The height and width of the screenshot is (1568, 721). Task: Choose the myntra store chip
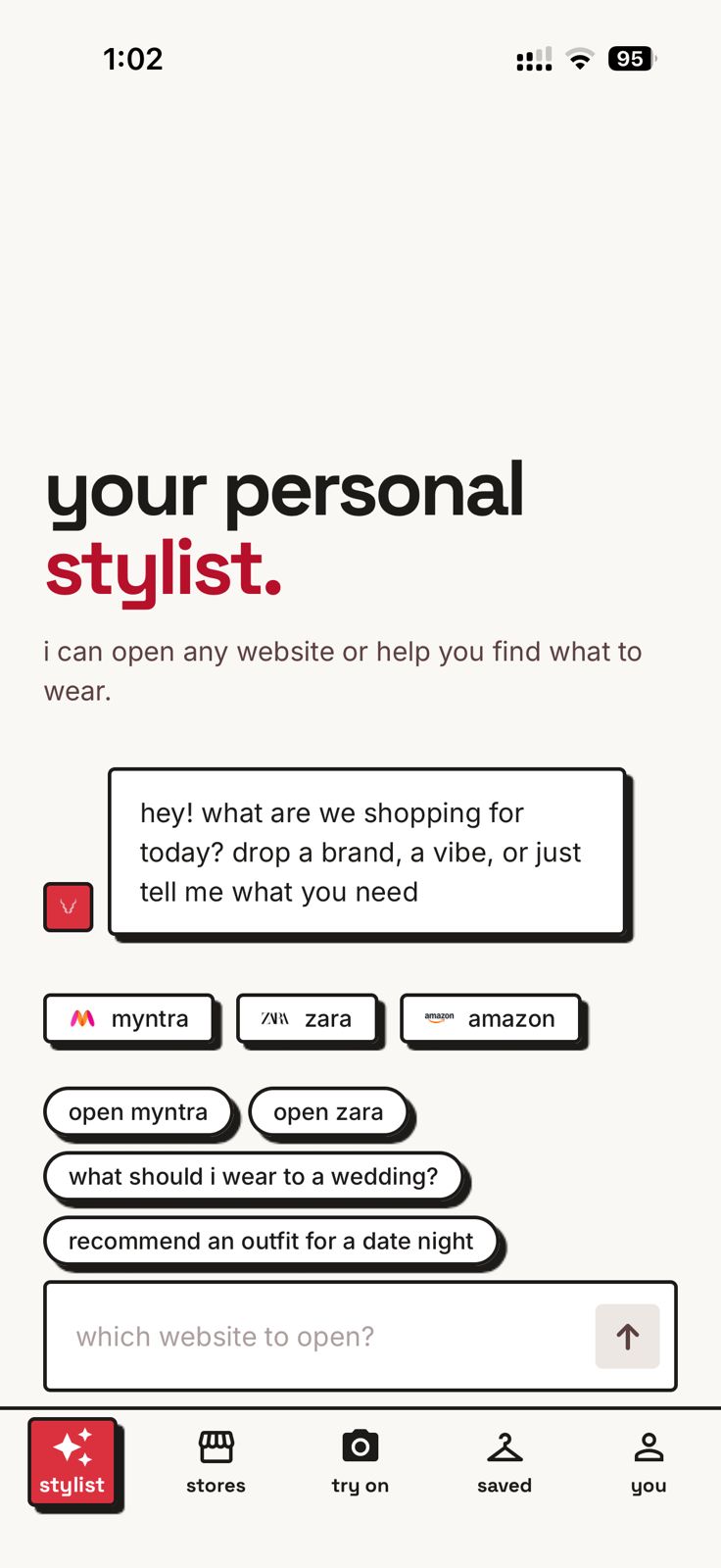coord(129,1018)
